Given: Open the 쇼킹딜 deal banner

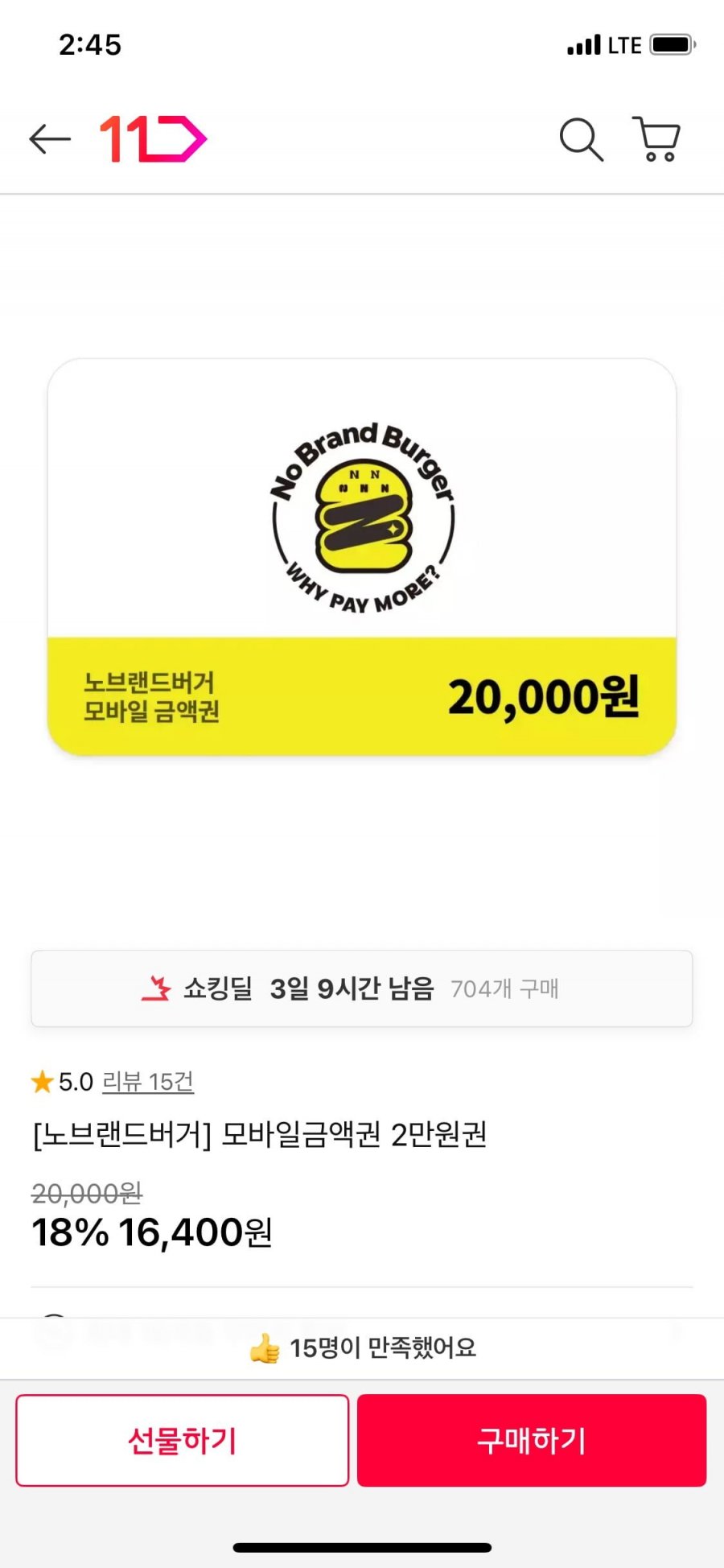Looking at the screenshot, I should click(362, 988).
